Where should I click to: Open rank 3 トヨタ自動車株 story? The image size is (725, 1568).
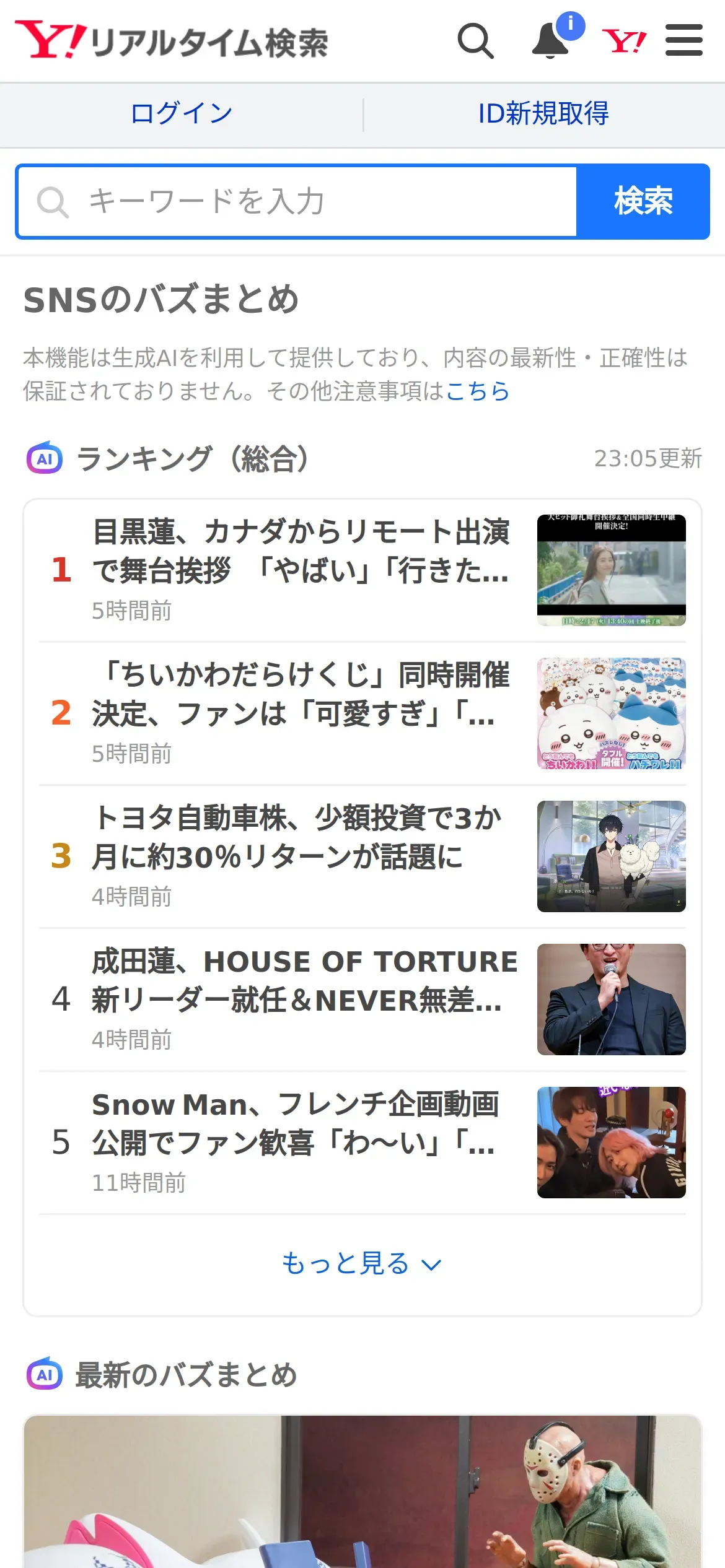click(x=301, y=856)
